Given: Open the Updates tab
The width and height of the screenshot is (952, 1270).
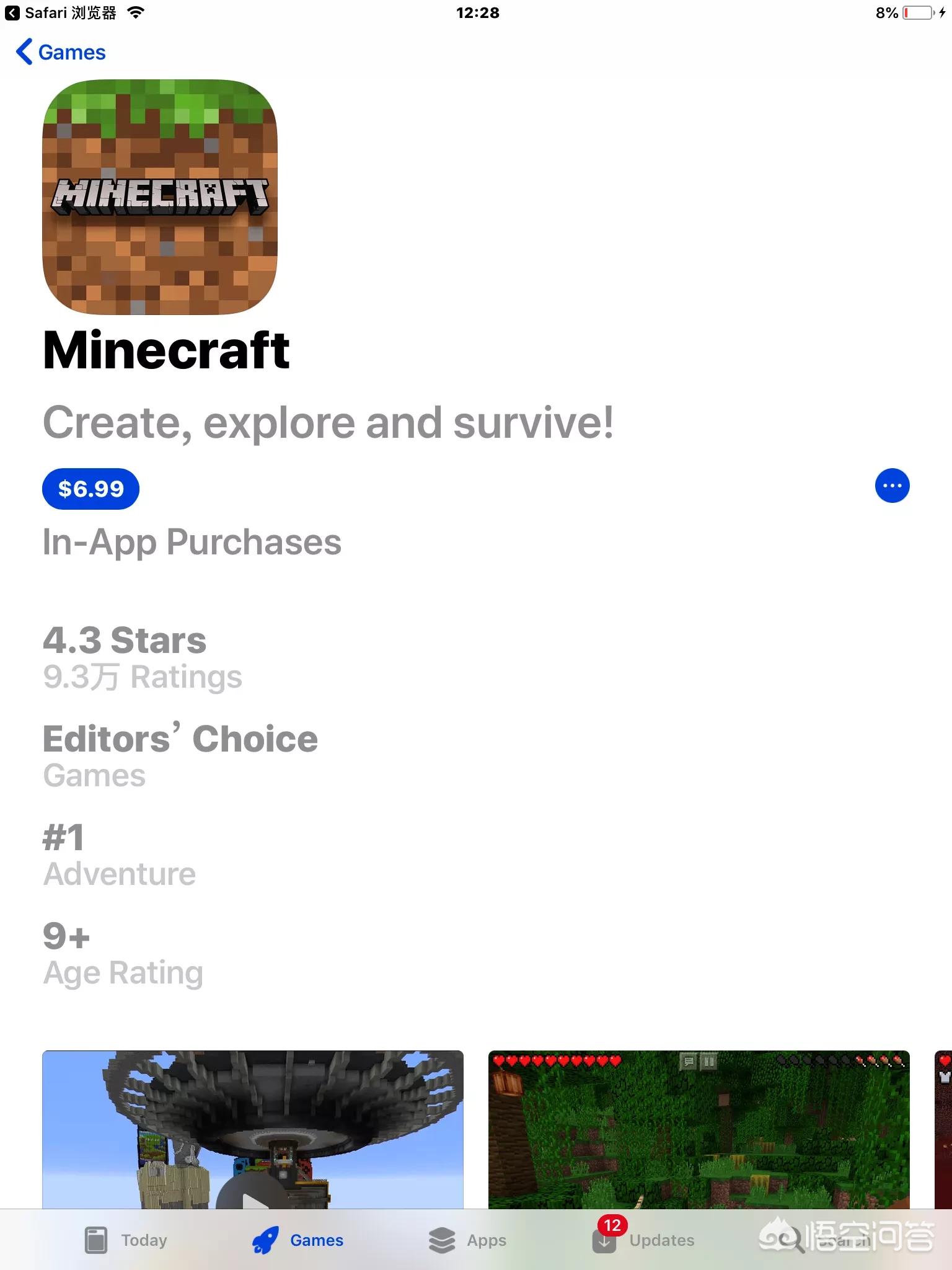Looking at the screenshot, I should pyautogui.click(x=643, y=1240).
